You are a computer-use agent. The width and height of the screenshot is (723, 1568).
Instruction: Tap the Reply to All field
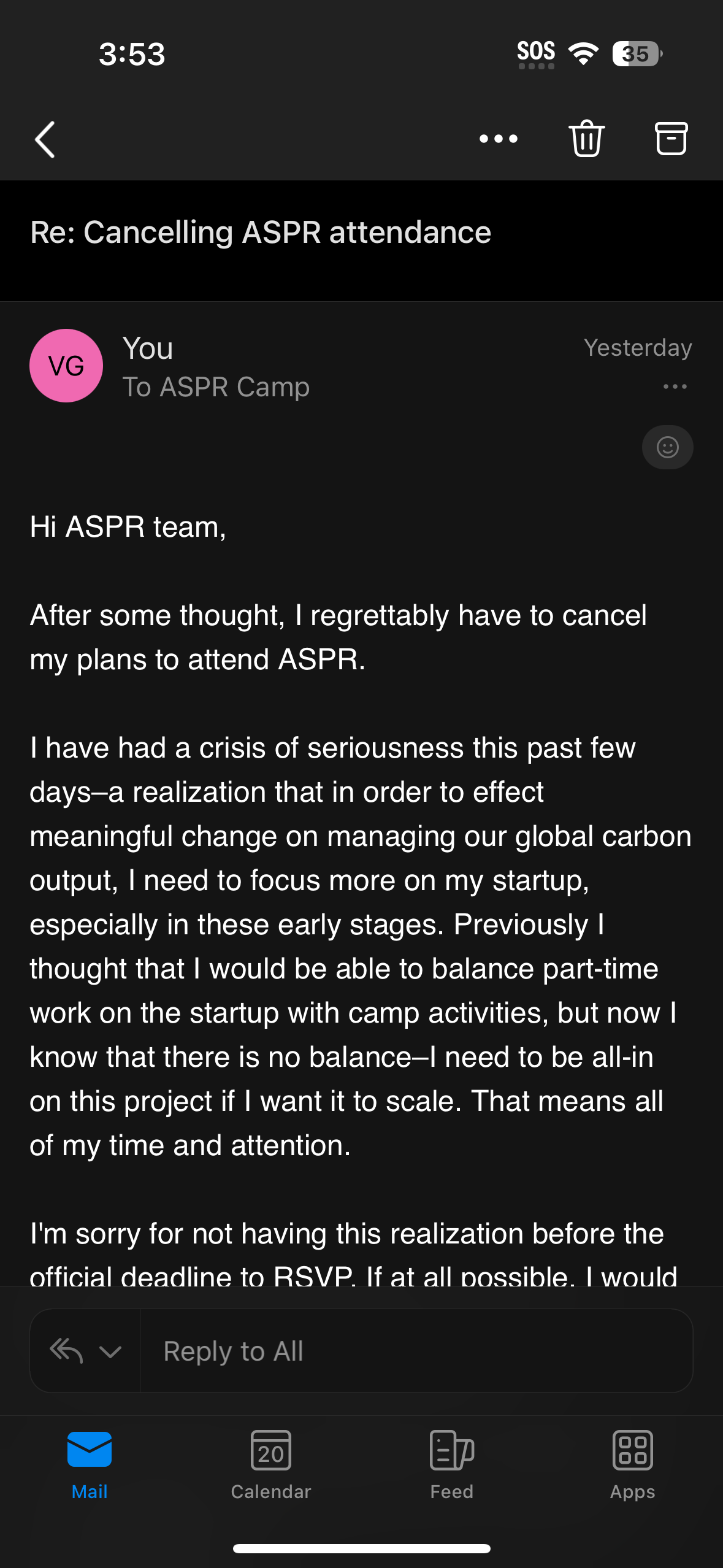pos(417,1351)
